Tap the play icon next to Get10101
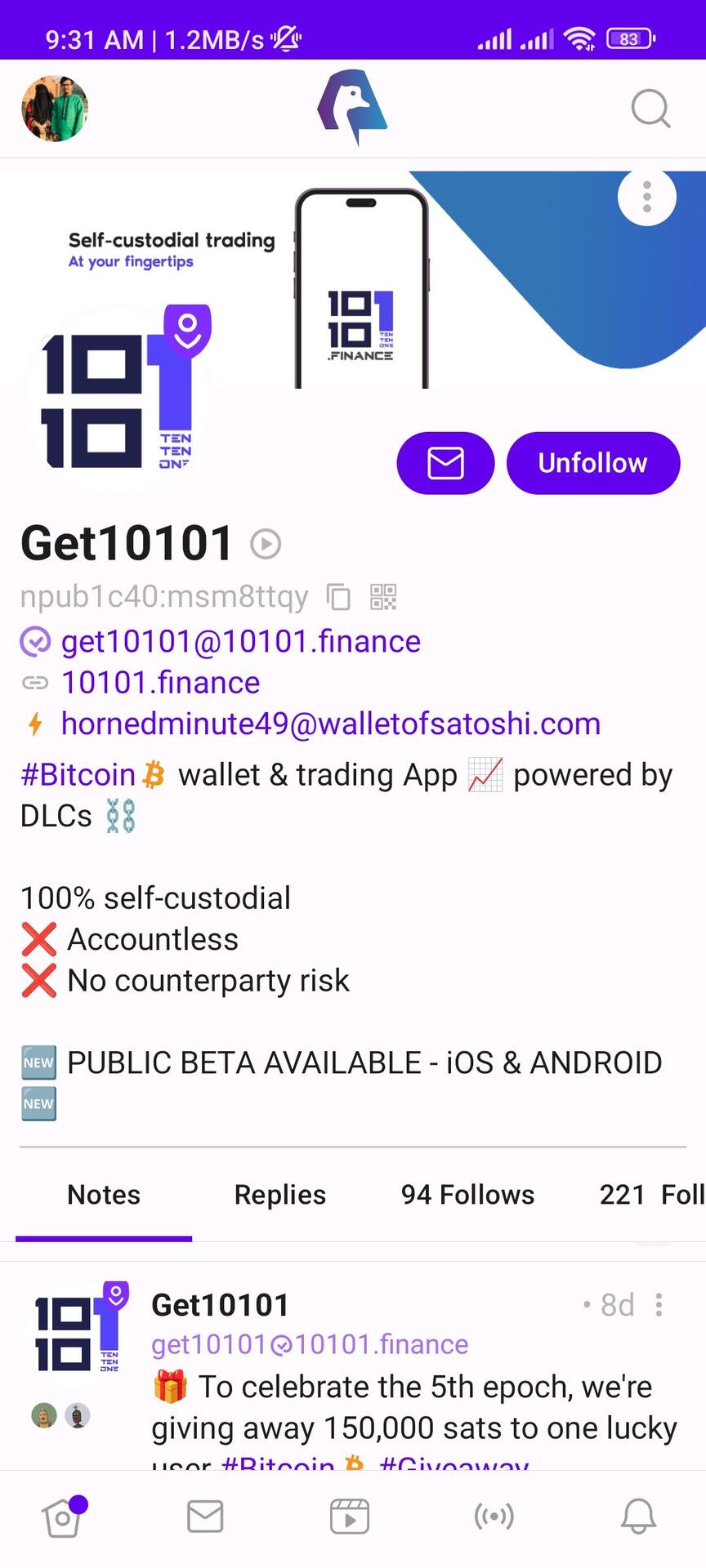Screen dimensions: 706x1568 click(x=266, y=544)
